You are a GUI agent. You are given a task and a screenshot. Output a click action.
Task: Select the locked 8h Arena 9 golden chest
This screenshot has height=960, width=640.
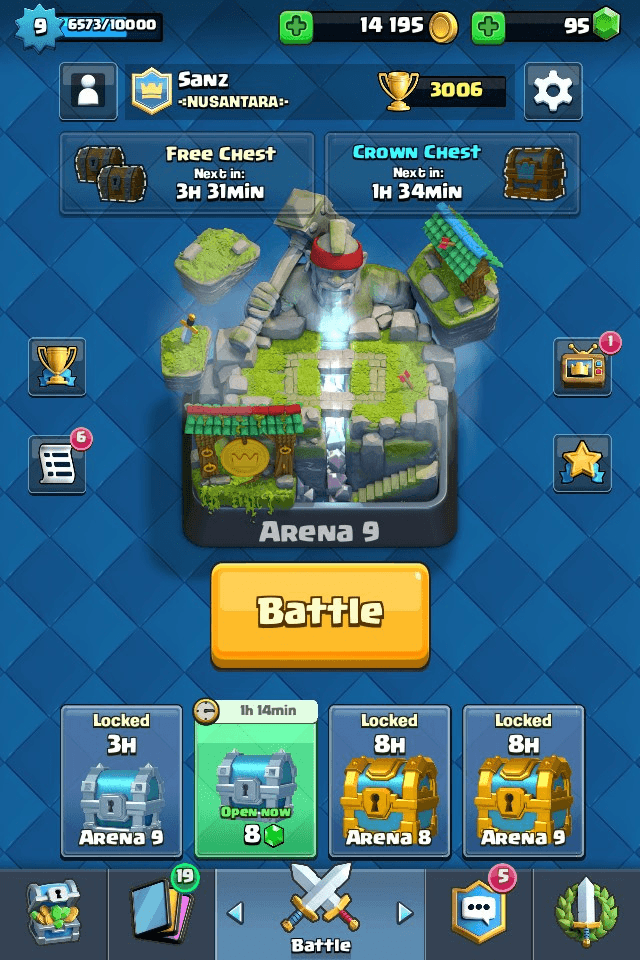(x=523, y=781)
